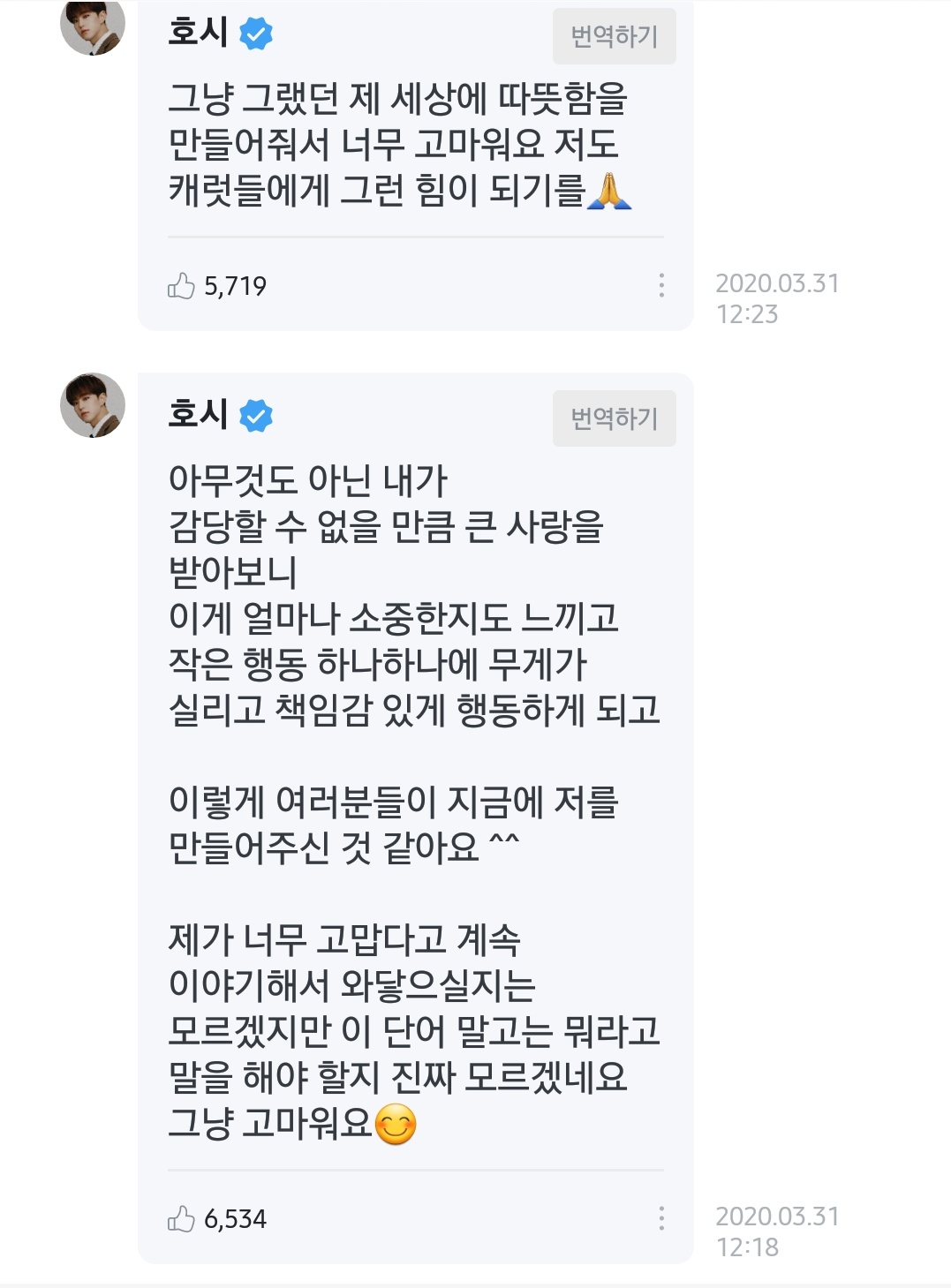Screen dimensions: 951x1288
Task: Select the 호시 username on the top post
Action: 196,32
